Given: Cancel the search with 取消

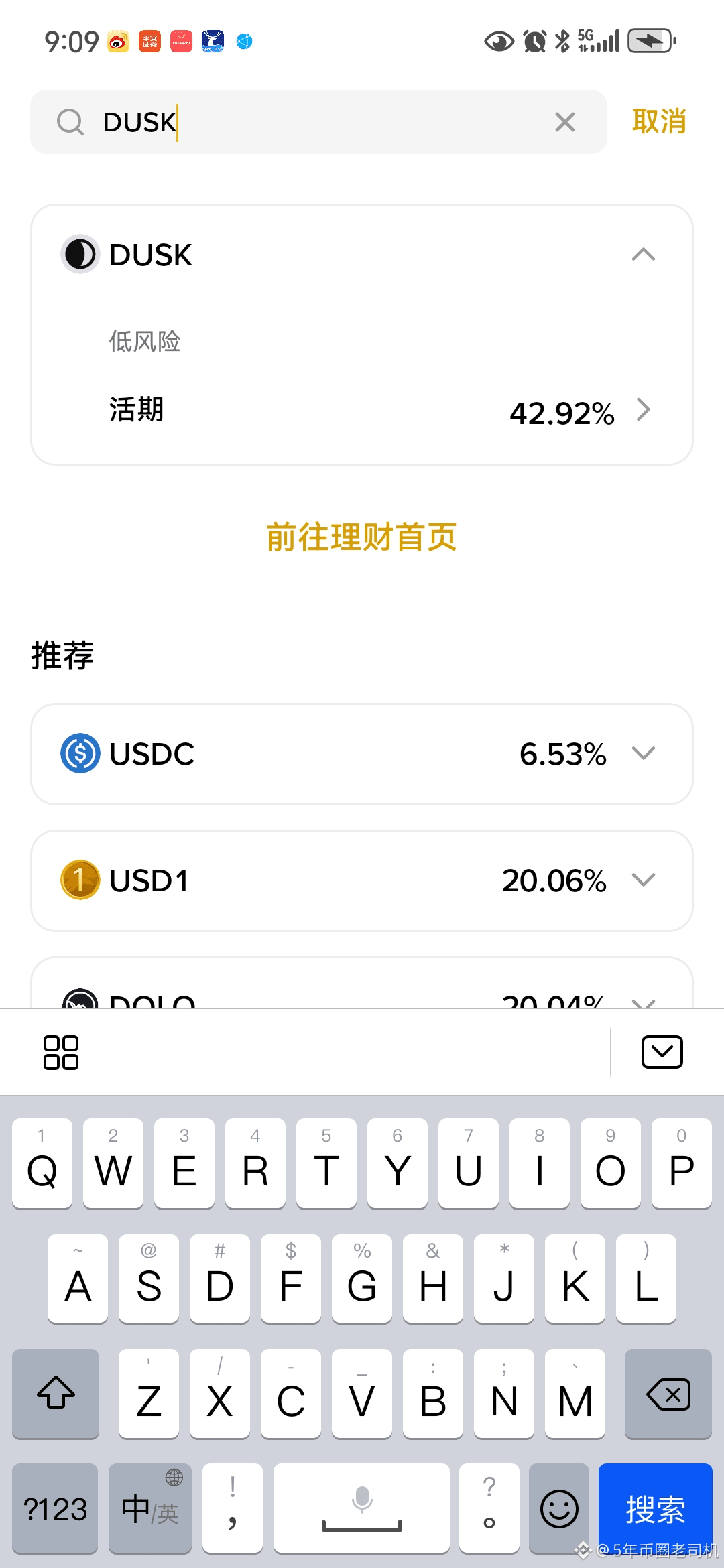Looking at the screenshot, I should (x=659, y=121).
